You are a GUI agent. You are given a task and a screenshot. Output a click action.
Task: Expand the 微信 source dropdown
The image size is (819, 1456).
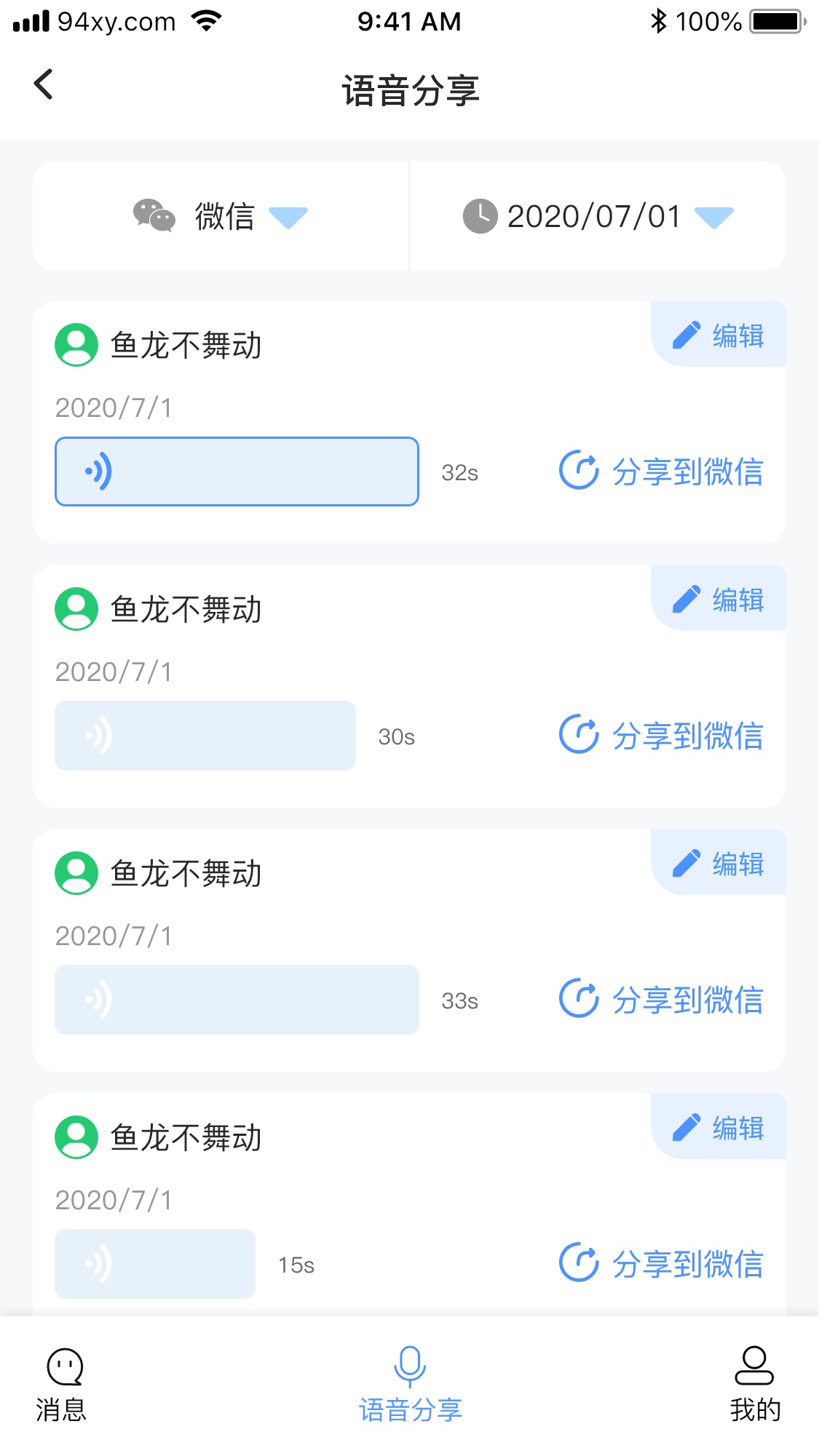221,216
